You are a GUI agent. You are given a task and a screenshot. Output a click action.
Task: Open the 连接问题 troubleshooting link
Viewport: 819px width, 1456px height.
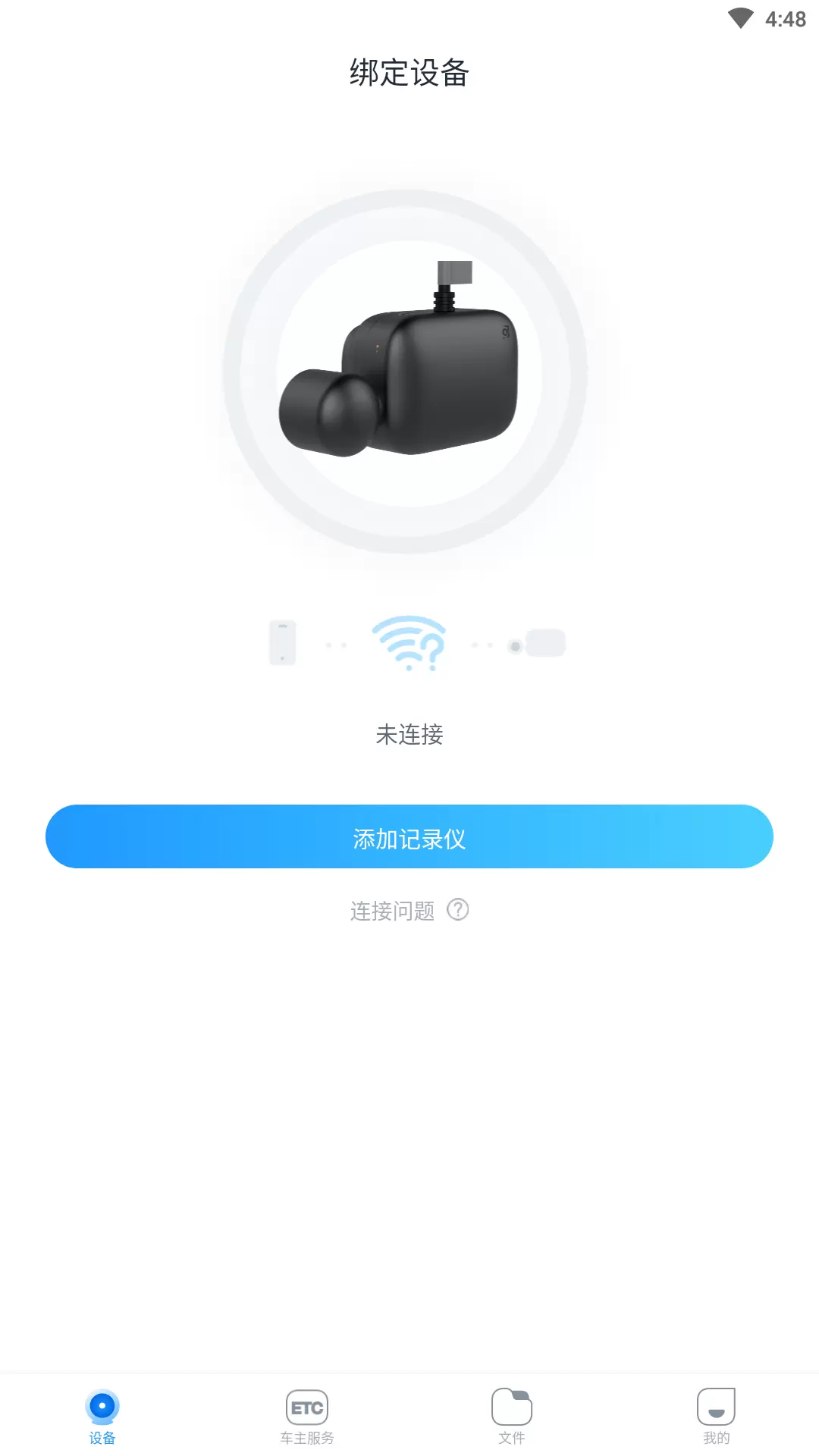coord(393,910)
